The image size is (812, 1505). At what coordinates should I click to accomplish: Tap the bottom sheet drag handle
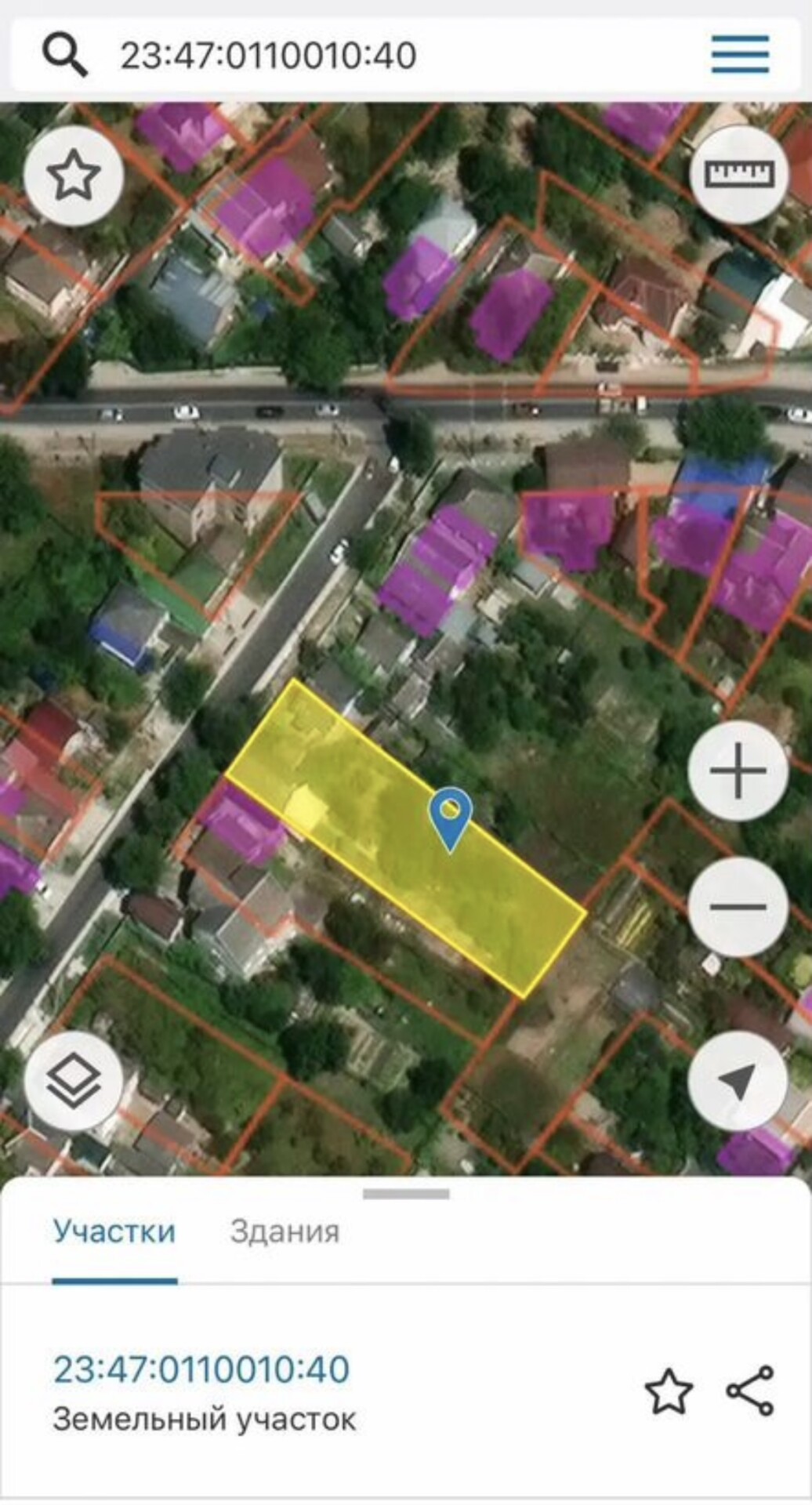tap(406, 1194)
